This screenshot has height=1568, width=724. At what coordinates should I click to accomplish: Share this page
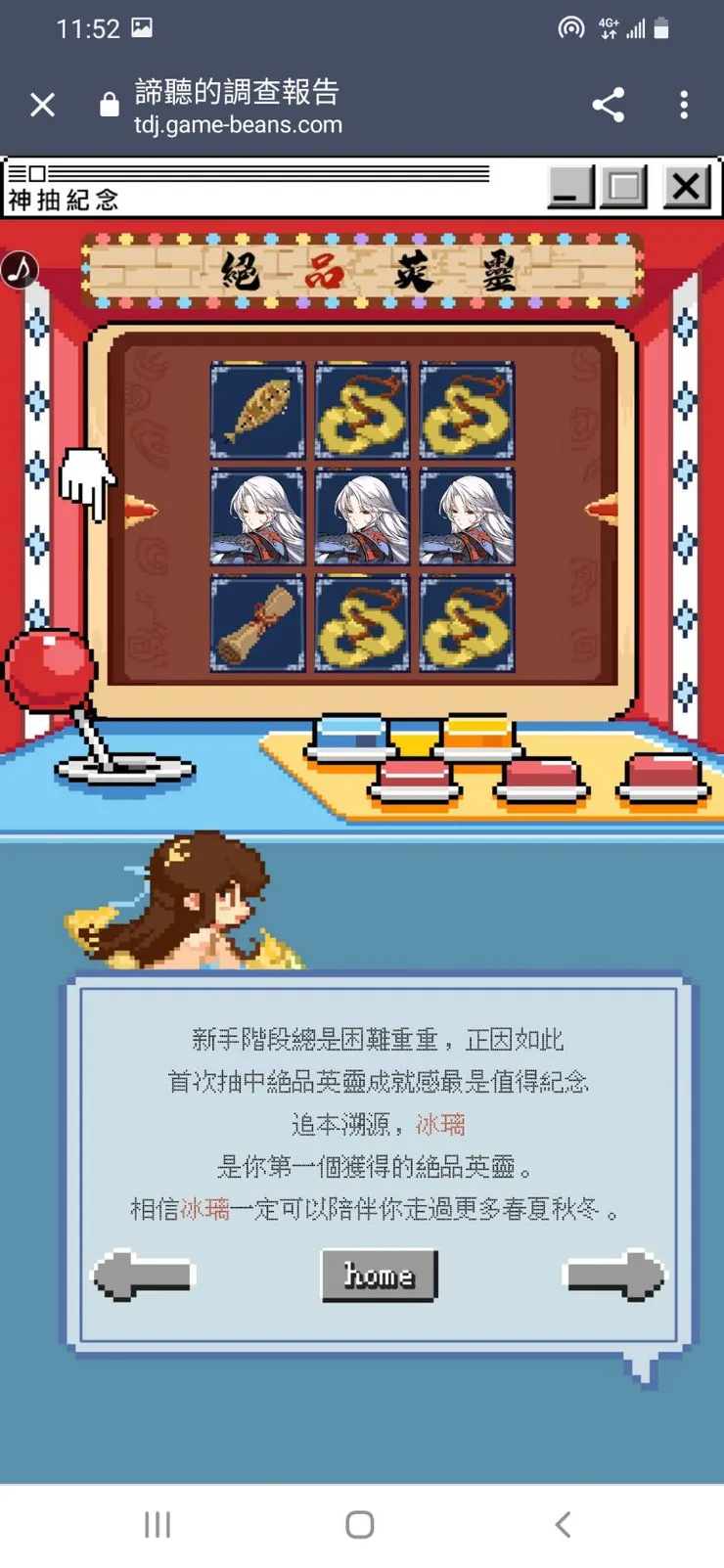(x=608, y=105)
